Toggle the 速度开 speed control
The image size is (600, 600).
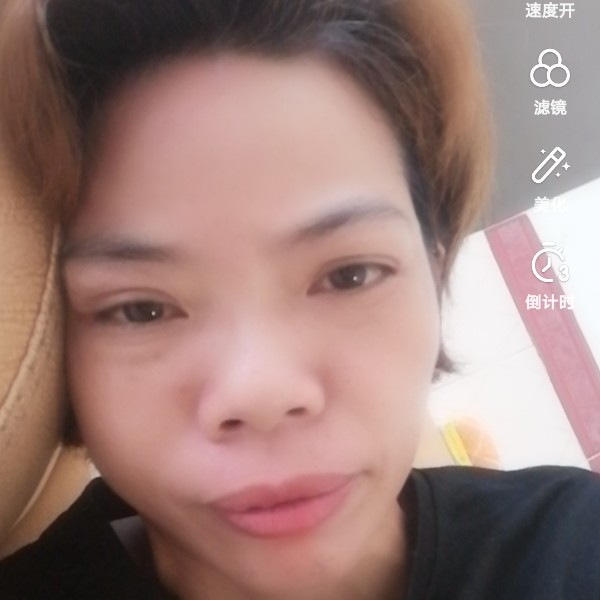click(x=550, y=11)
